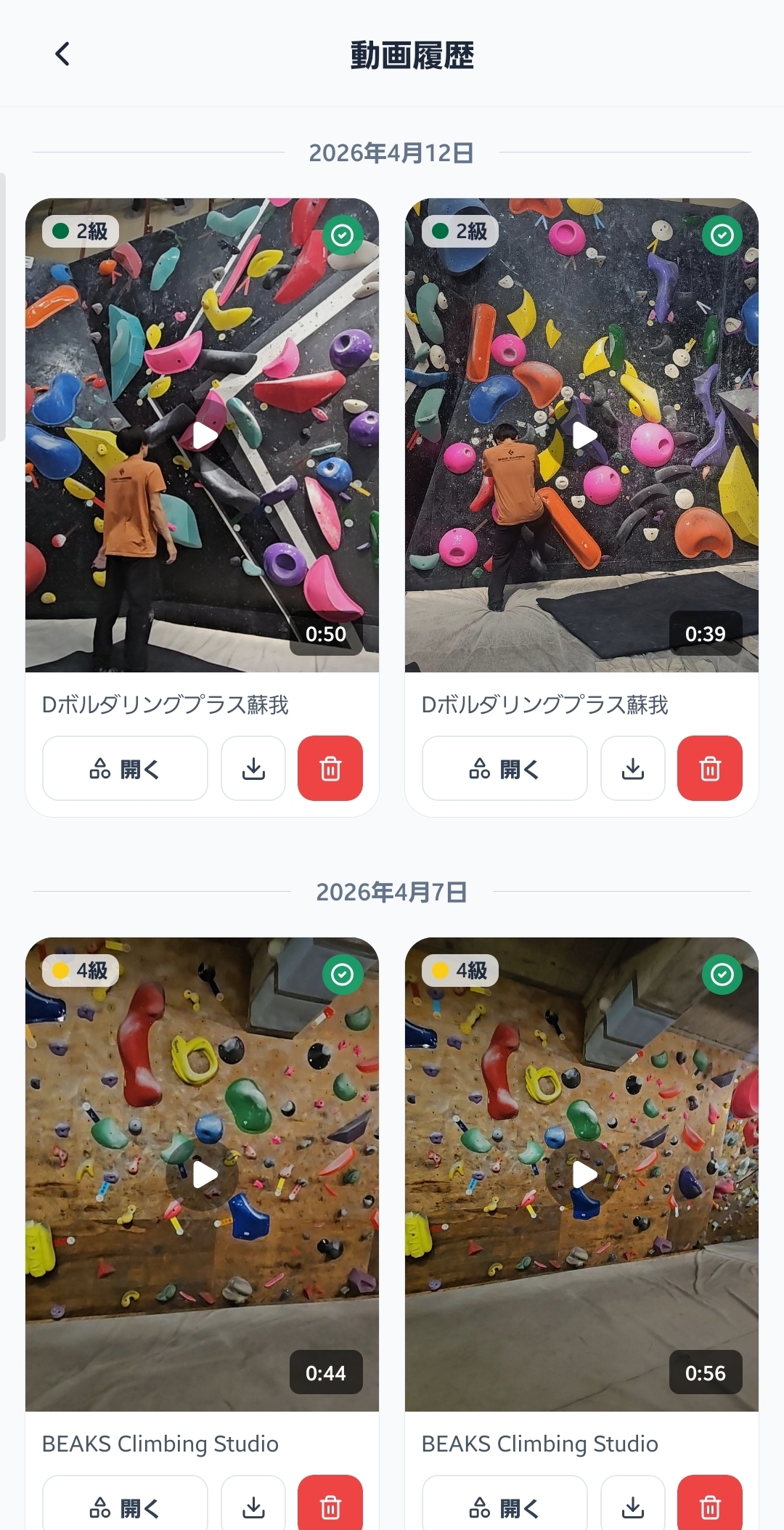Toggle the green completion checkmark on the 0:50 video

pos(342,235)
